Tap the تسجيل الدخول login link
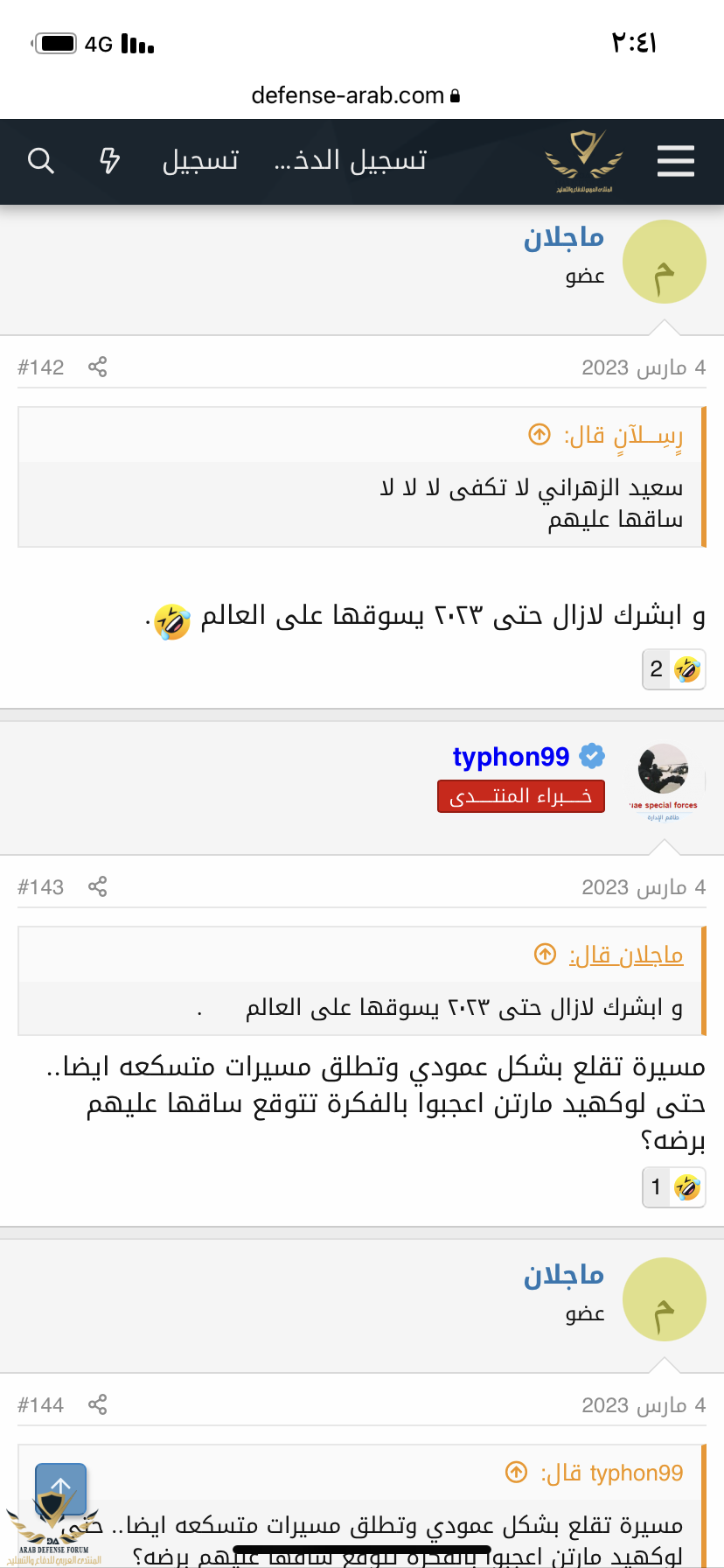Screen dimensions: 724x1568 [x=351, y=161]
